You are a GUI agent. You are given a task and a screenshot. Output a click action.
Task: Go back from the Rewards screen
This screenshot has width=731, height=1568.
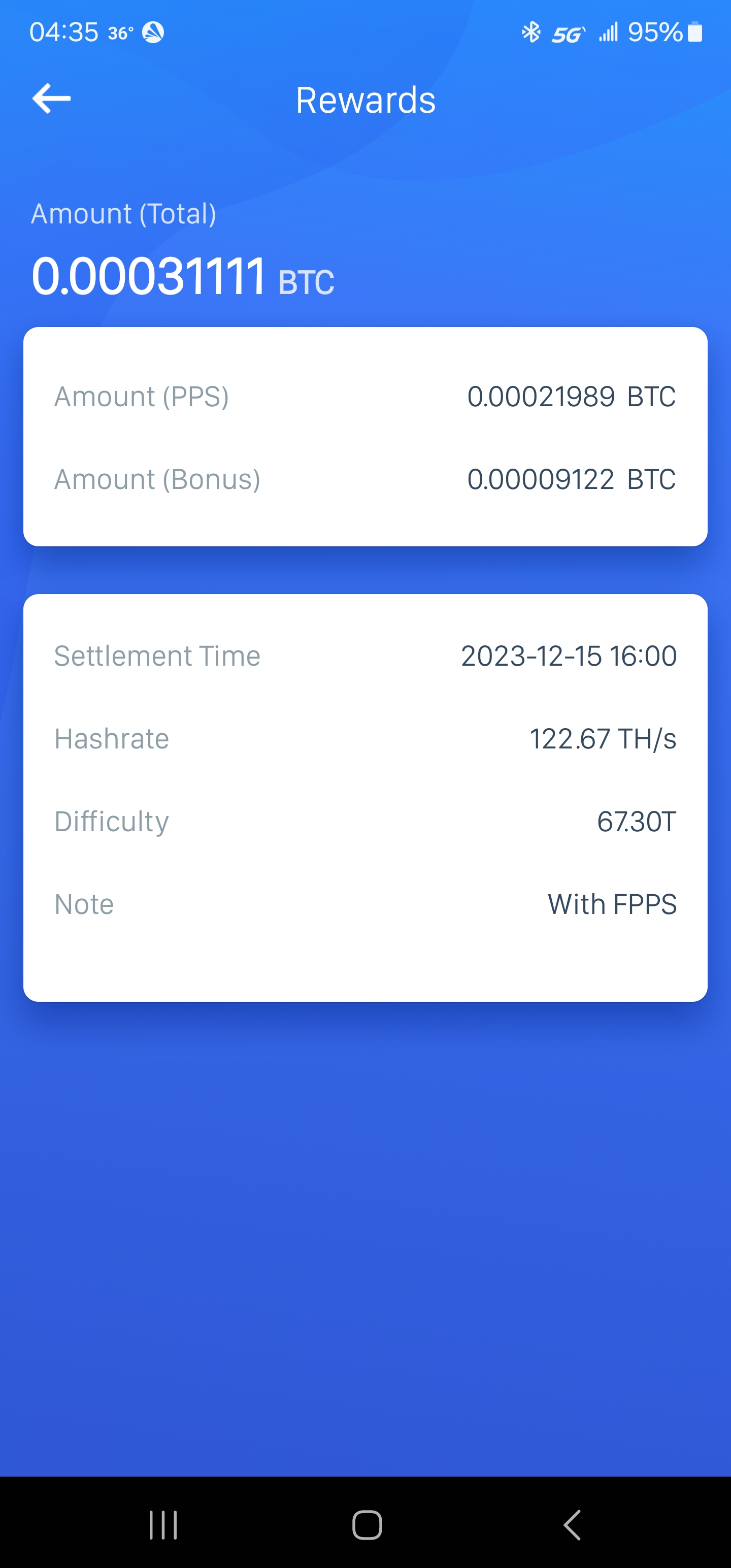(52, 99)
